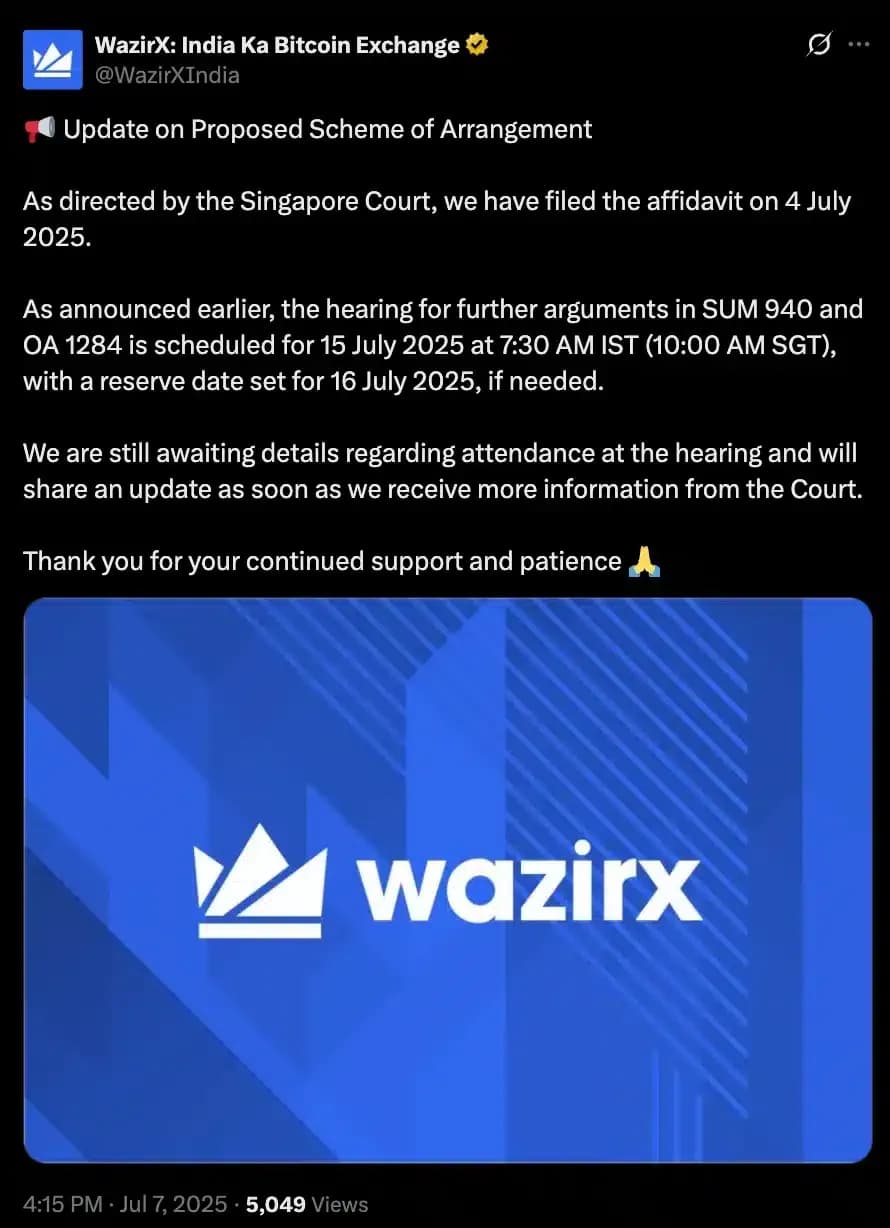Open the @WazirXIndia handle profile
Screen dimensions: 890x1228
(x=166, y=75)
